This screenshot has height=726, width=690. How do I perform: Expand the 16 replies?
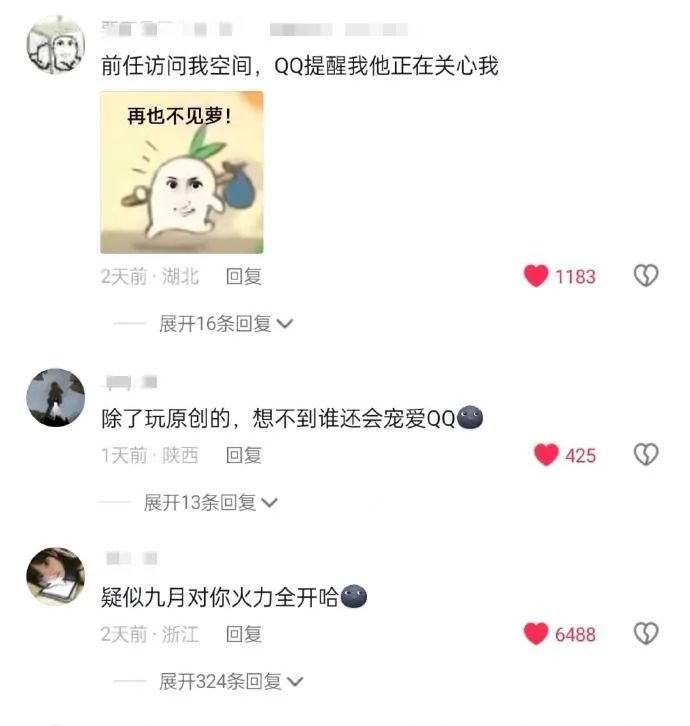click(225, 324)
